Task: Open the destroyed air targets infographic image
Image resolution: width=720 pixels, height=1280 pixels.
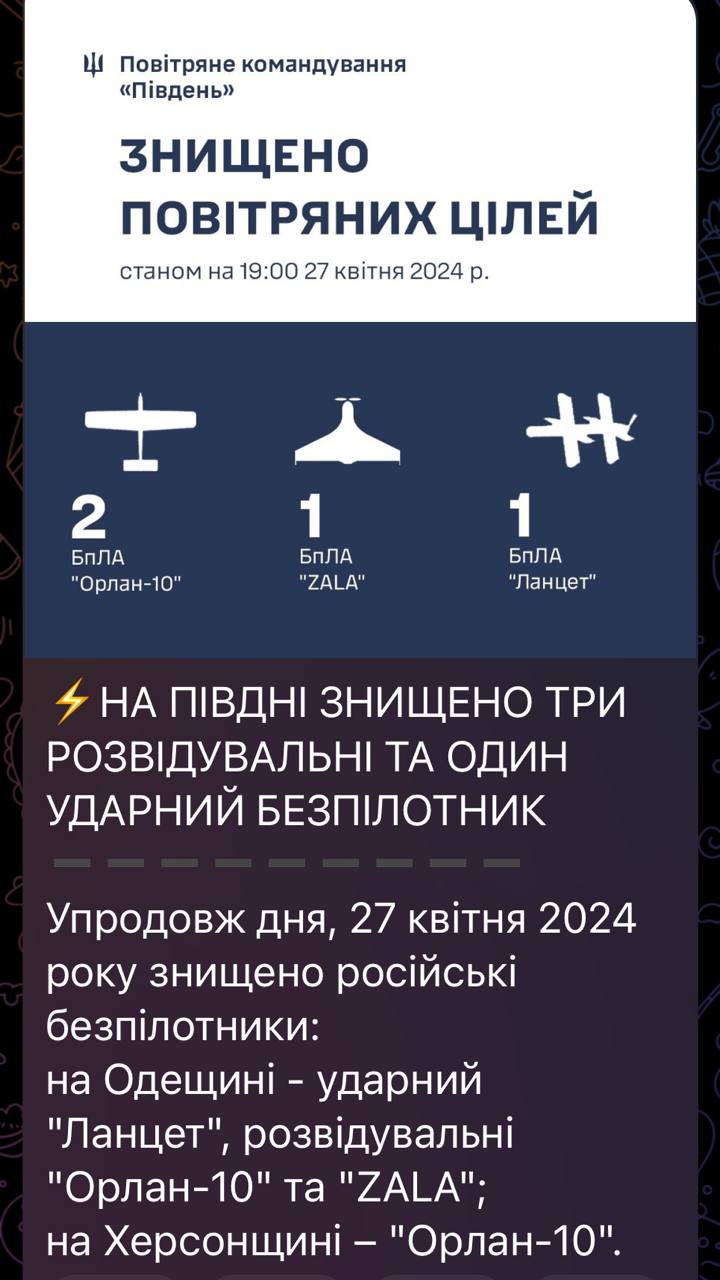Action: pyautogui.click(x=360, y=330)
